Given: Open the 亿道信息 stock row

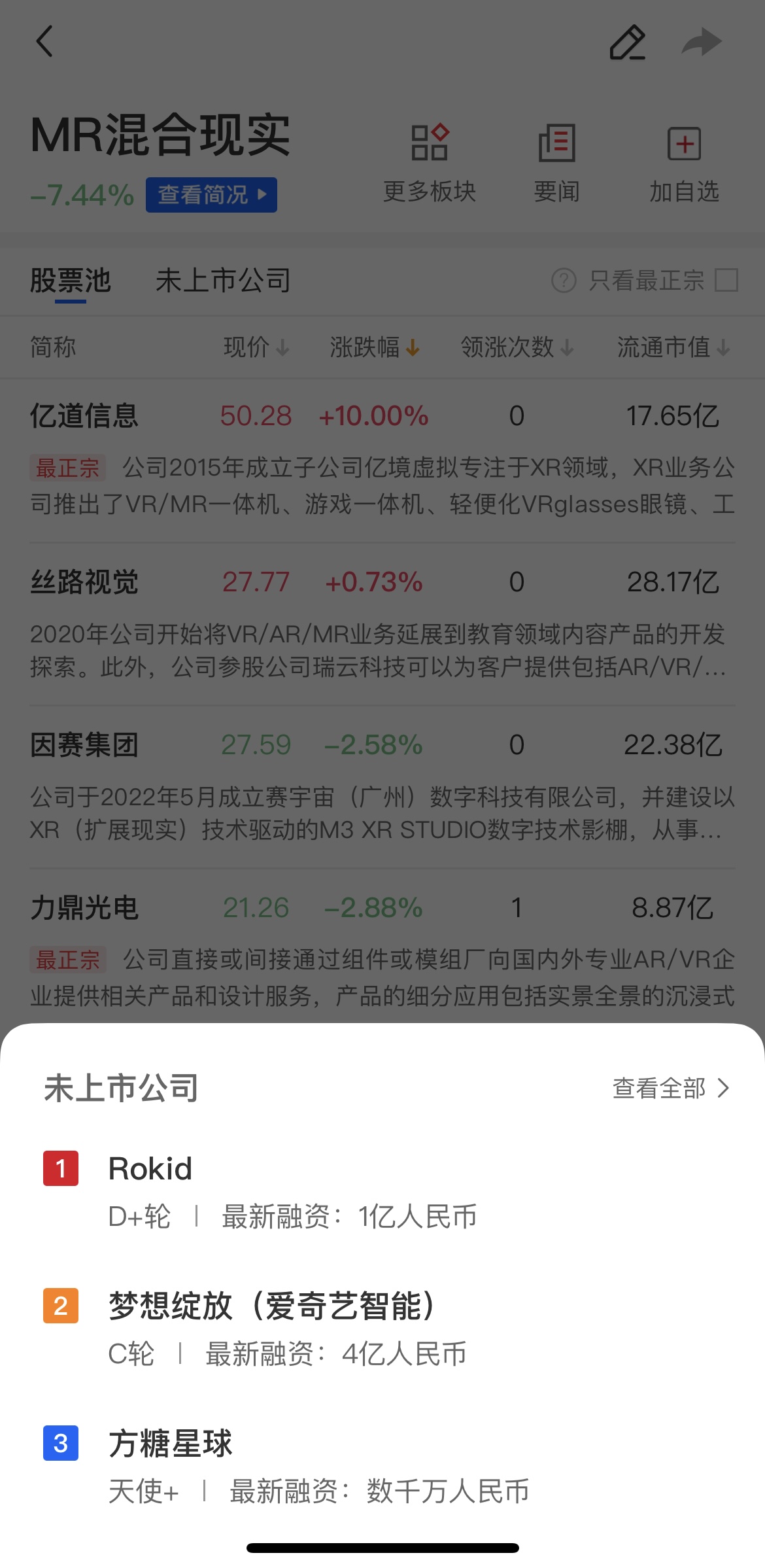Looking at the screenshot, I should (84, 416).
